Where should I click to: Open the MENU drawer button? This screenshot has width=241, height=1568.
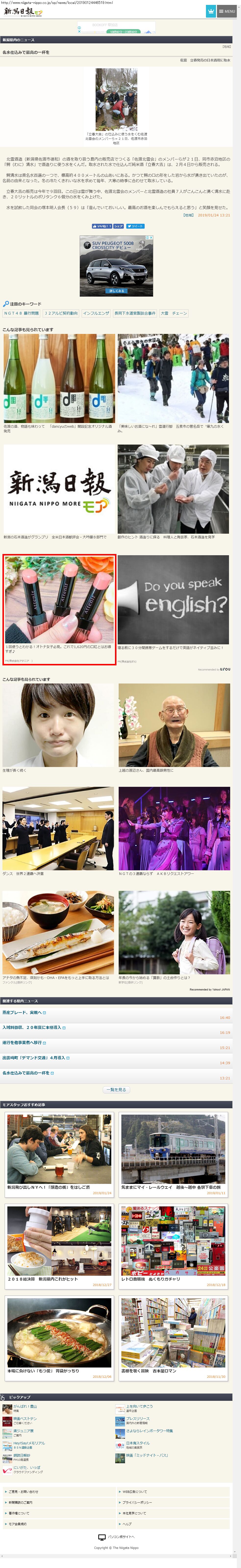pos(227,11)
